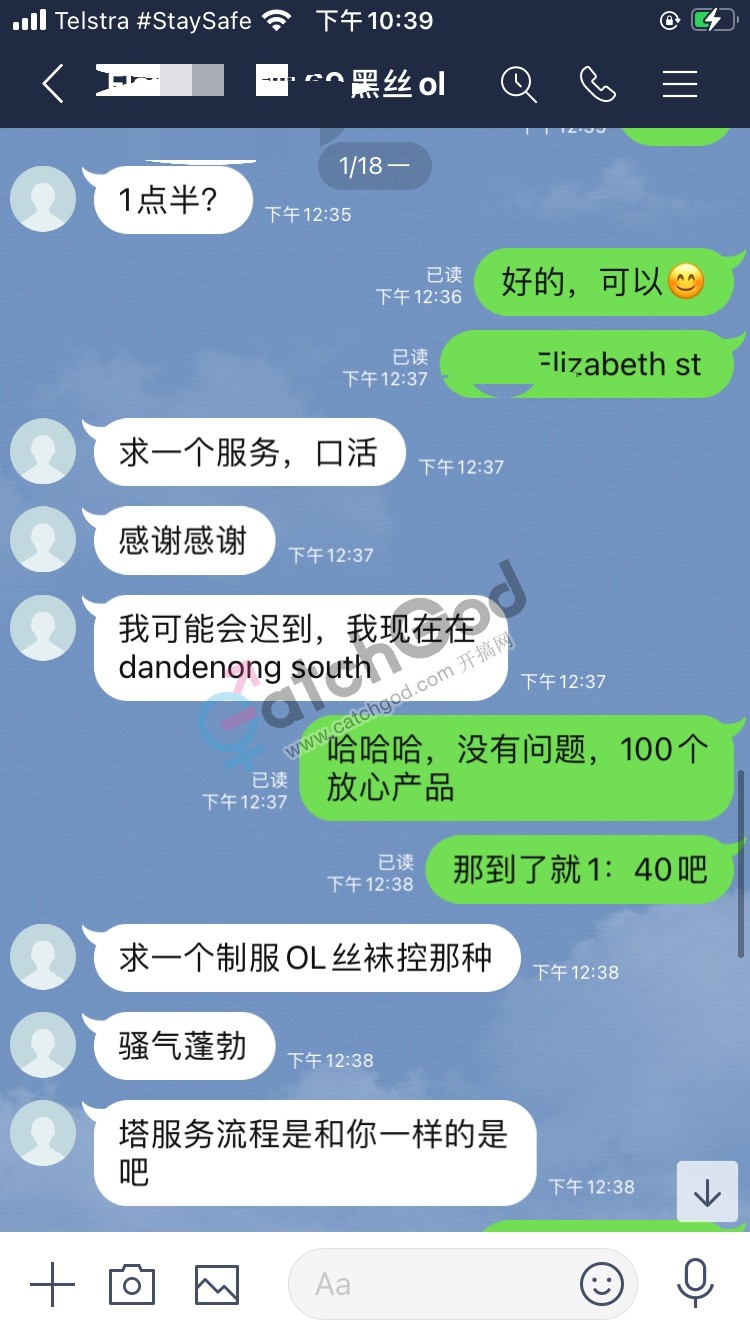Search within this conversation
The height and width of the screenshot is (1334, 750).
[518, 84]
